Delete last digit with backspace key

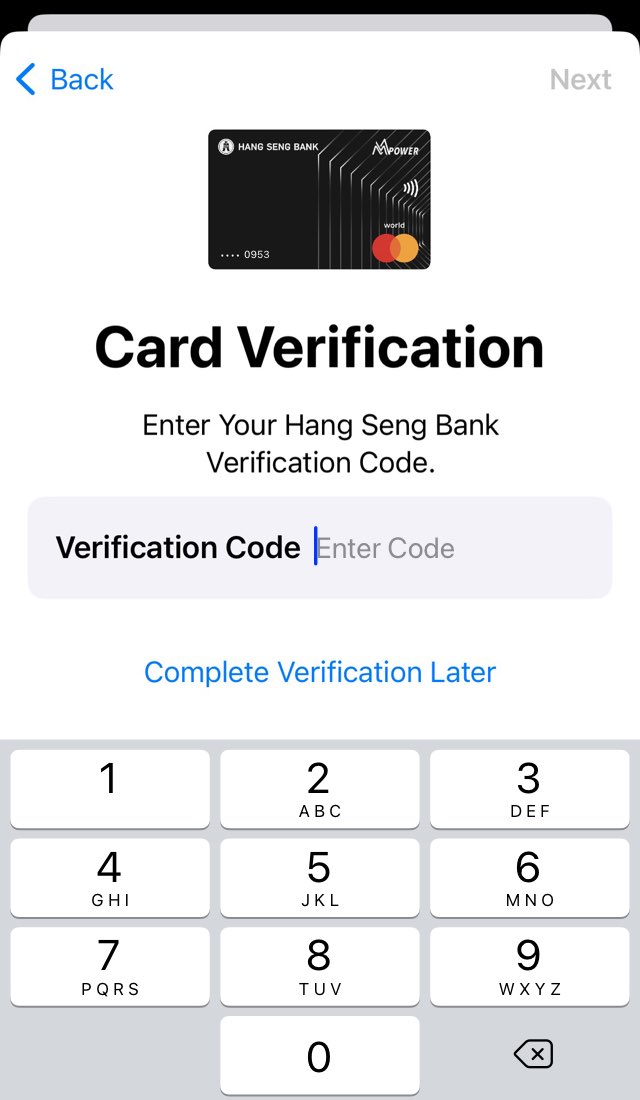tap(533, 1054)
